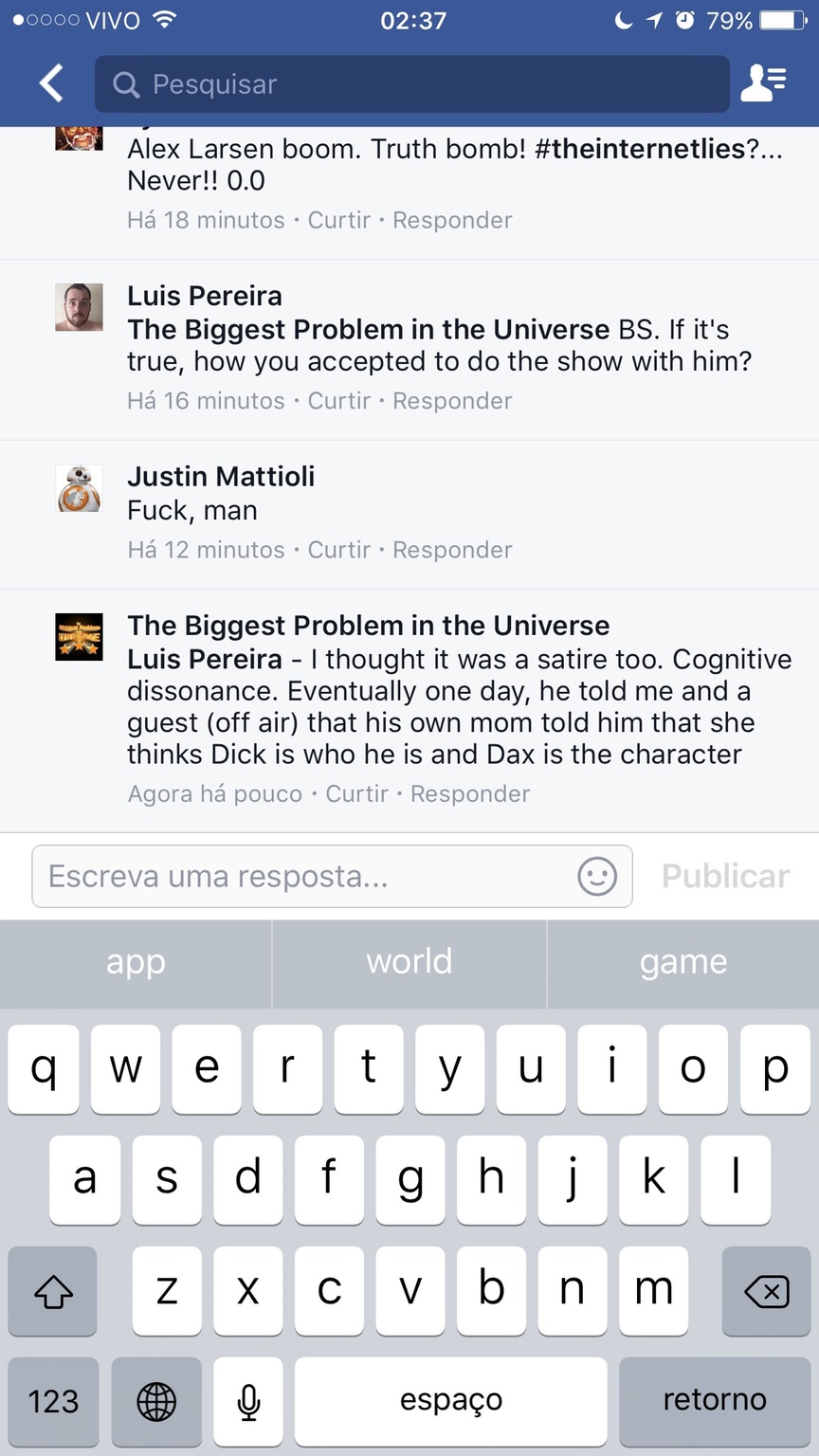This screenshot has width=819, height=1456.
Task: Tap the dictation microphone key
Action: pyautogui.click(x=247, y=1402)
